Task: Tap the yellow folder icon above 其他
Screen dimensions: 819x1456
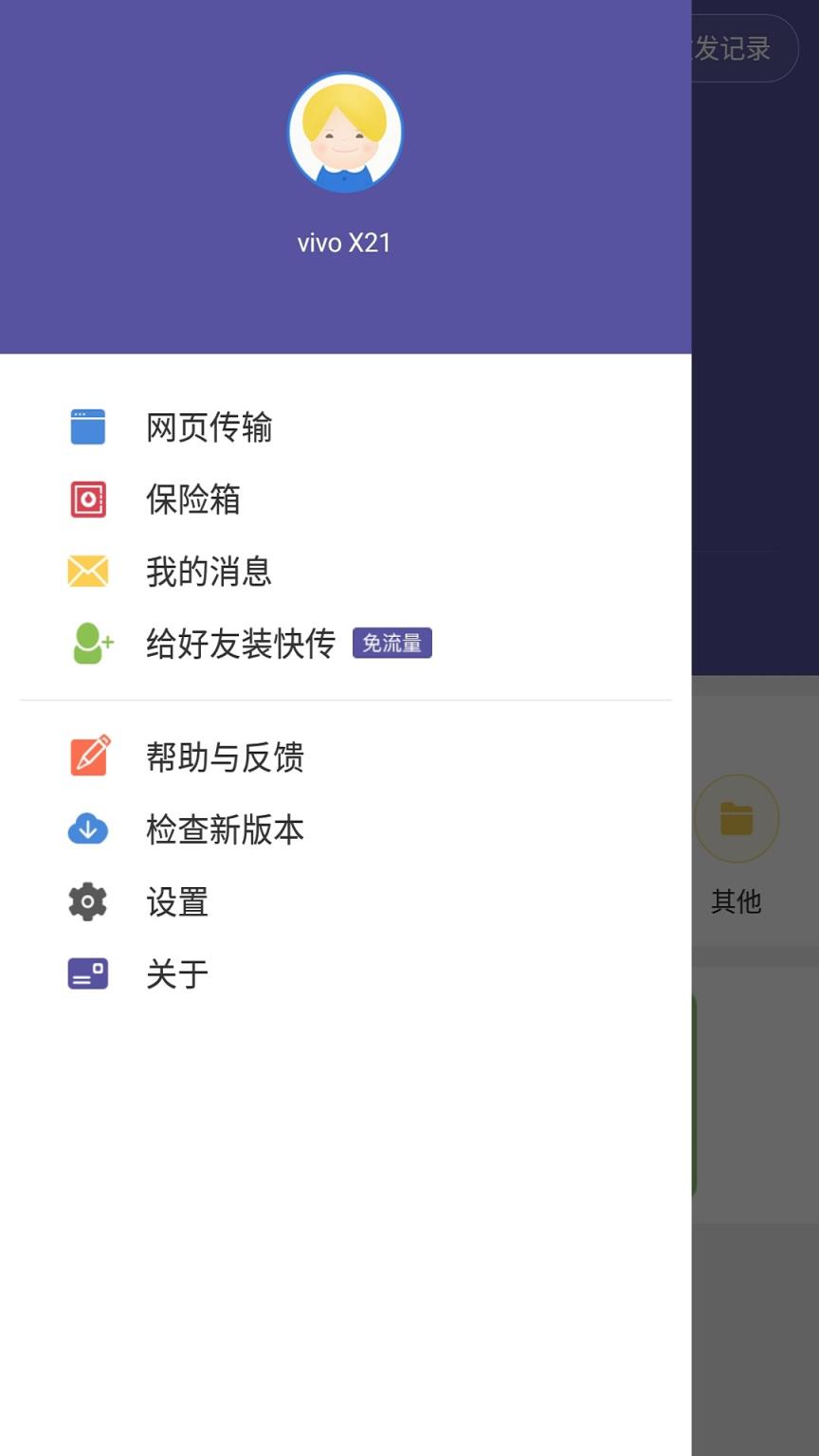Action: coord(737,817)
